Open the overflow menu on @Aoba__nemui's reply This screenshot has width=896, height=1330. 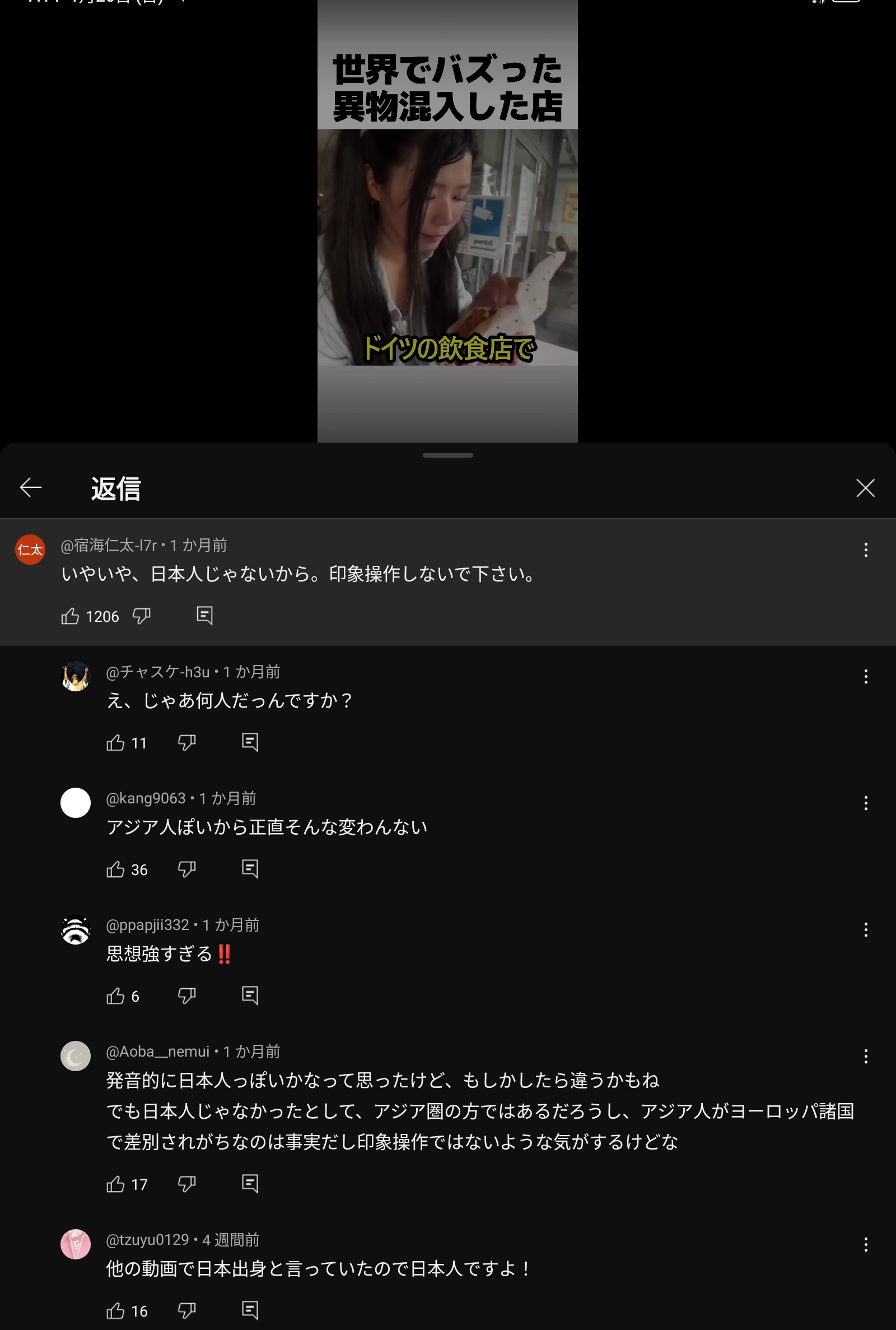click(866, 1056)
